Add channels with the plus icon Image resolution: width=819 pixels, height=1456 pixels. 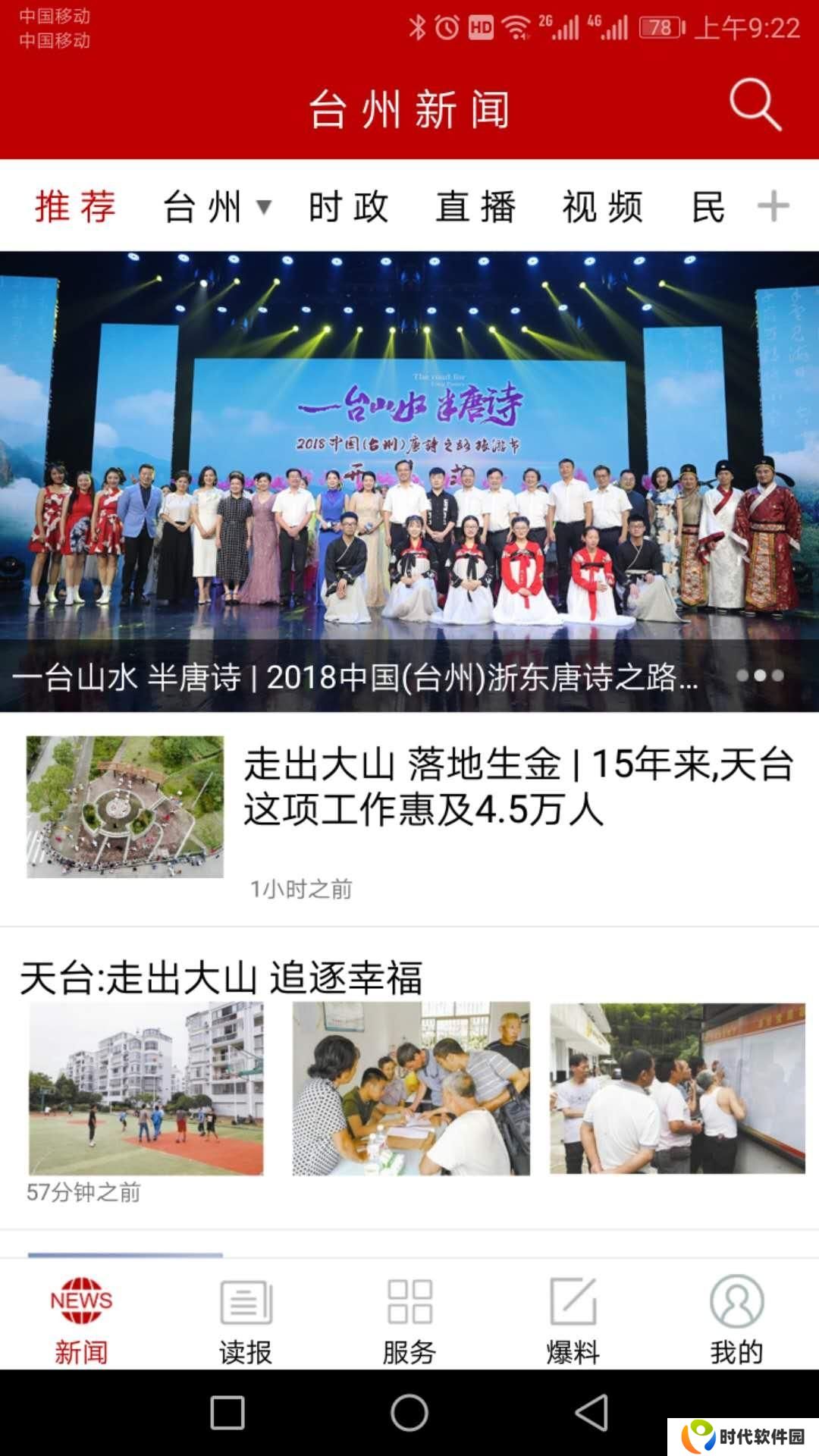[x=773, y=206]
